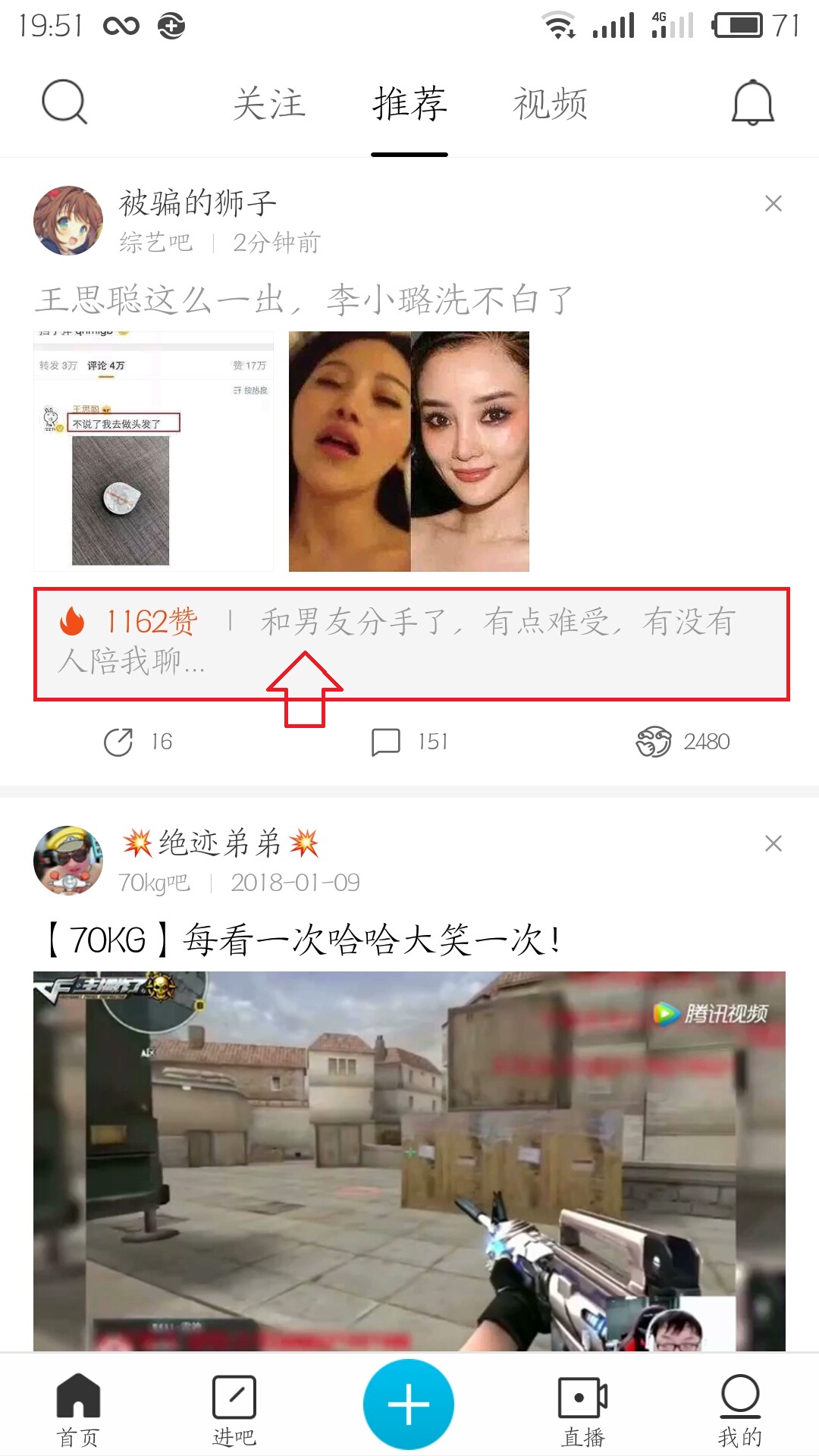Image resolution: width=819 pixels, height=1456 pixels.
Task: Switch to the 关注 tab
Action: click(x=271, y=104)
